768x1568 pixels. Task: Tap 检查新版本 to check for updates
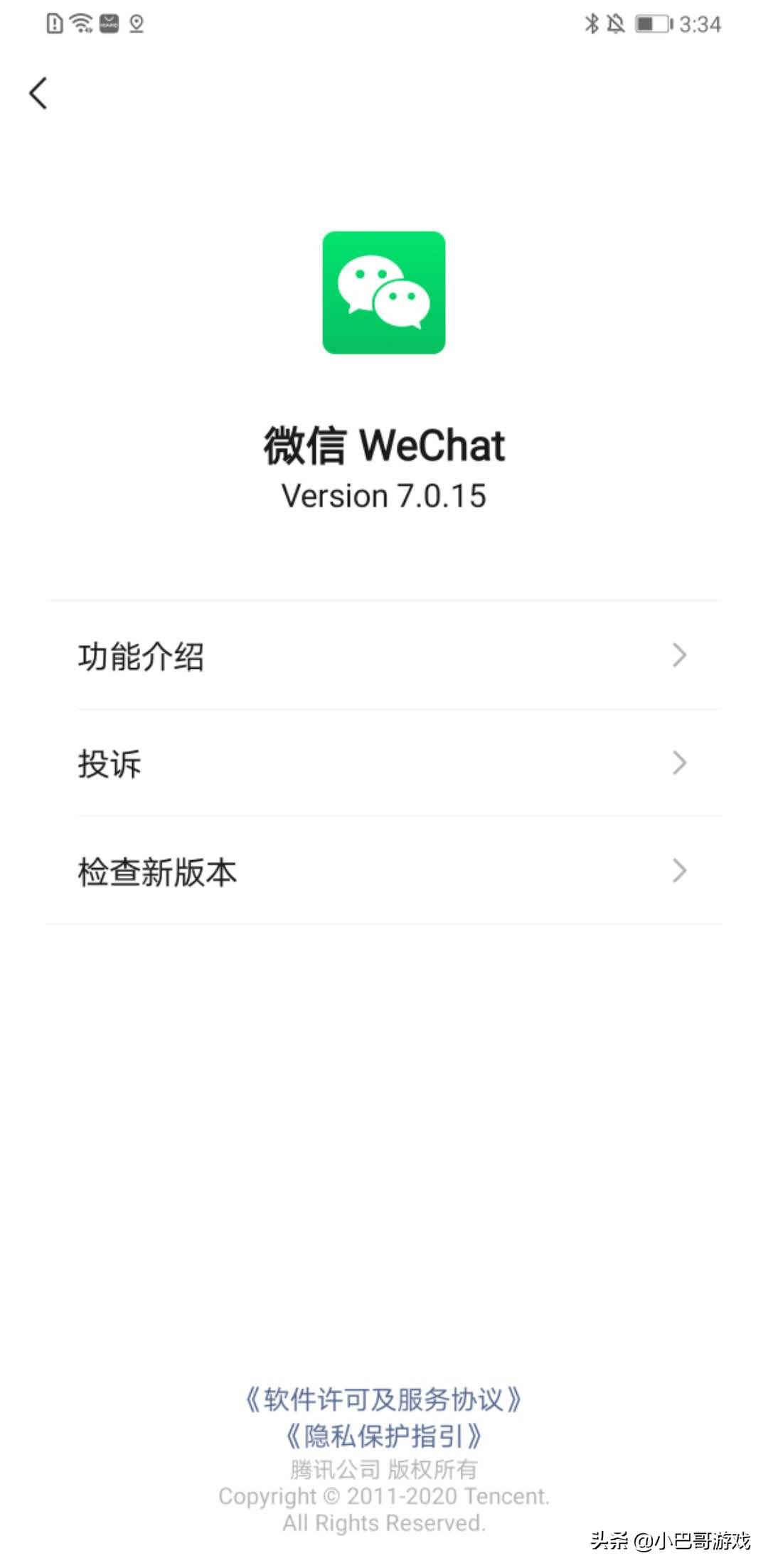pos(156,872)
